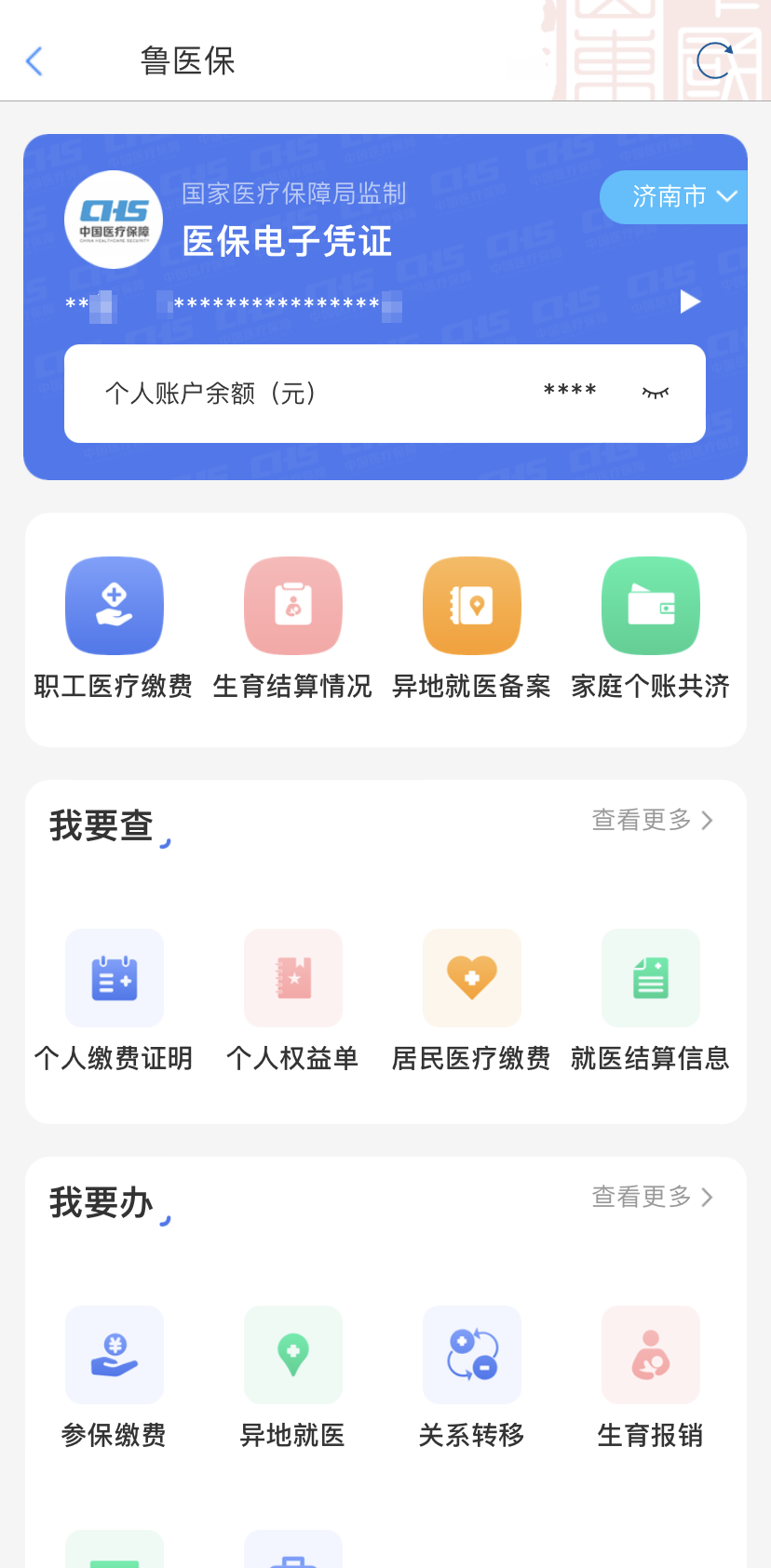Open 个人权益单
The image size is (771, 1568).
[292, 1000]
